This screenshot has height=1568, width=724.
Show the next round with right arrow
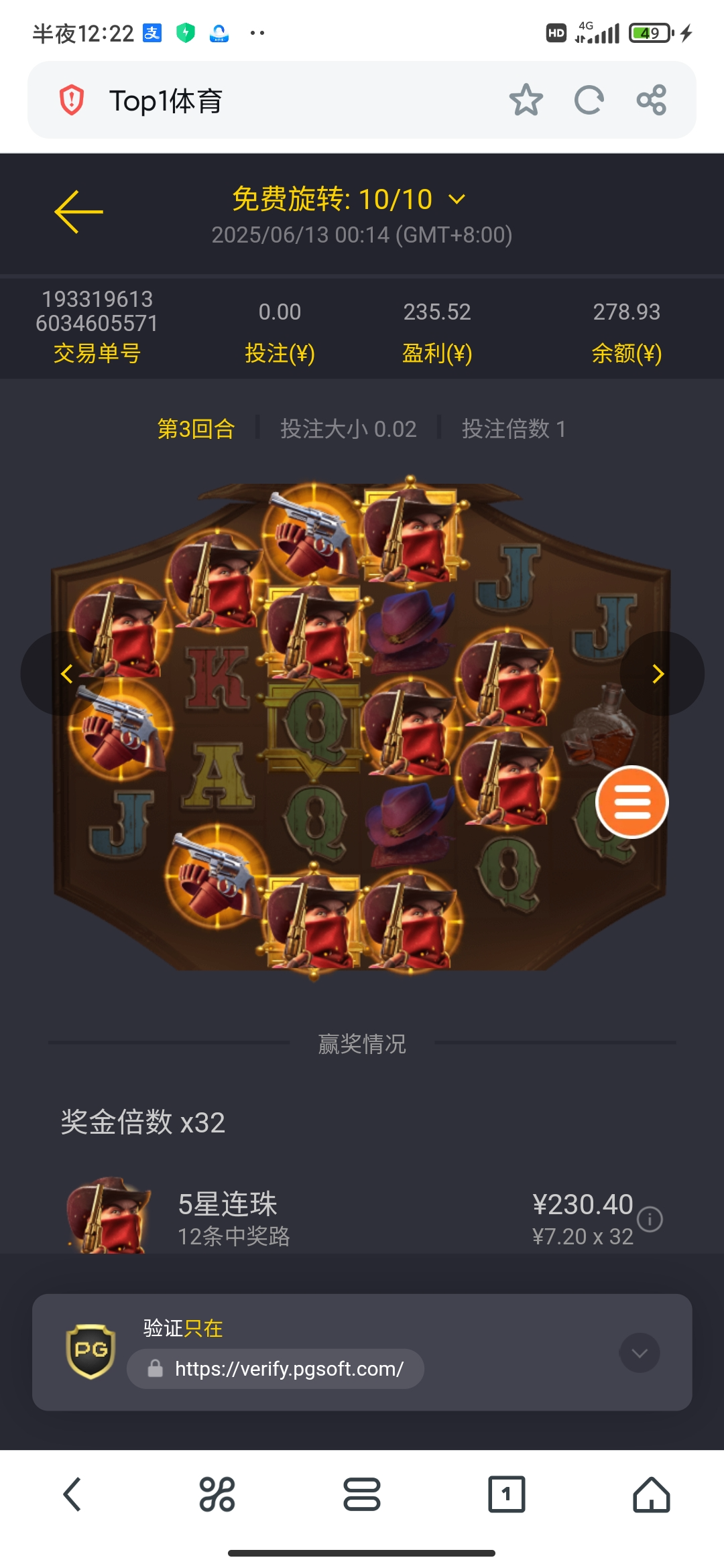click(658, 673)
